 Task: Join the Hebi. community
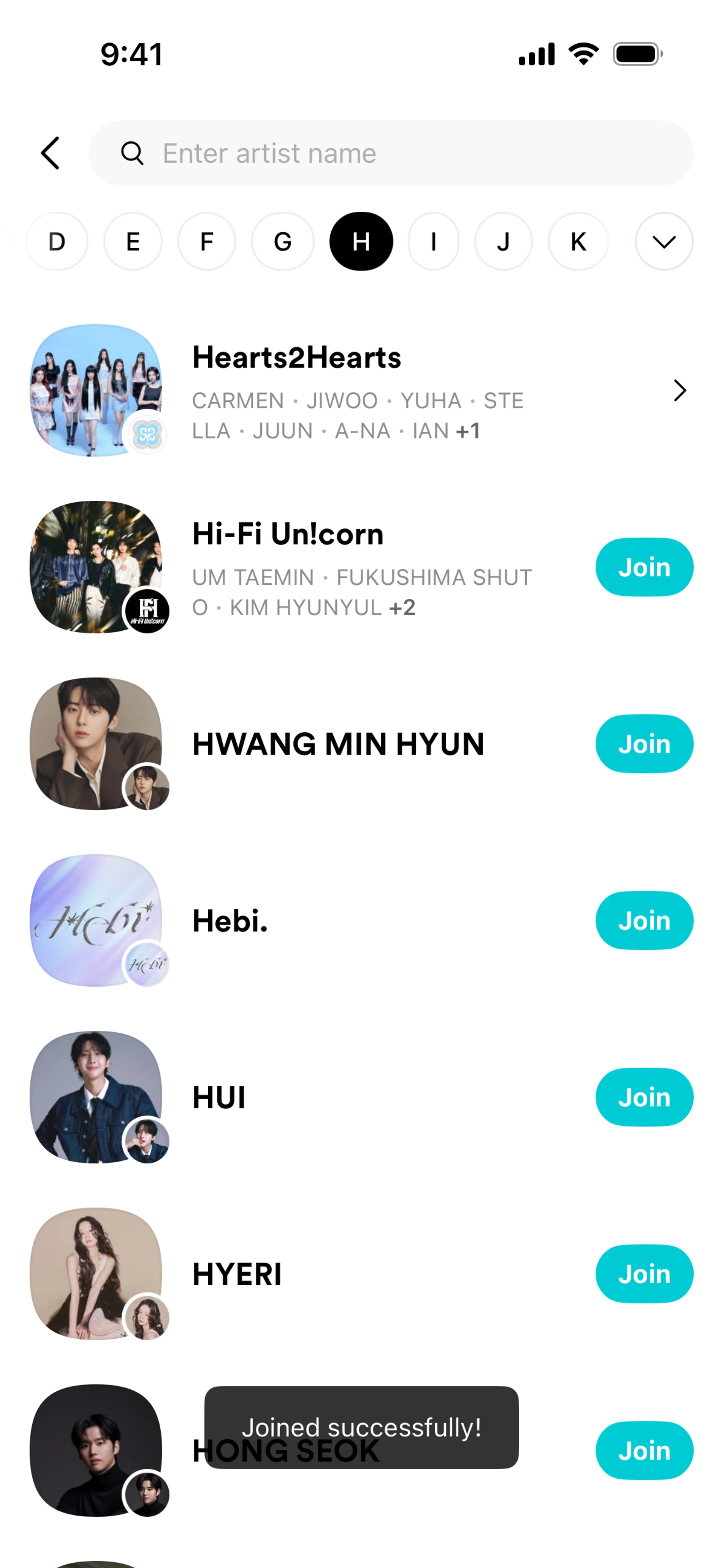pos(644,920)
